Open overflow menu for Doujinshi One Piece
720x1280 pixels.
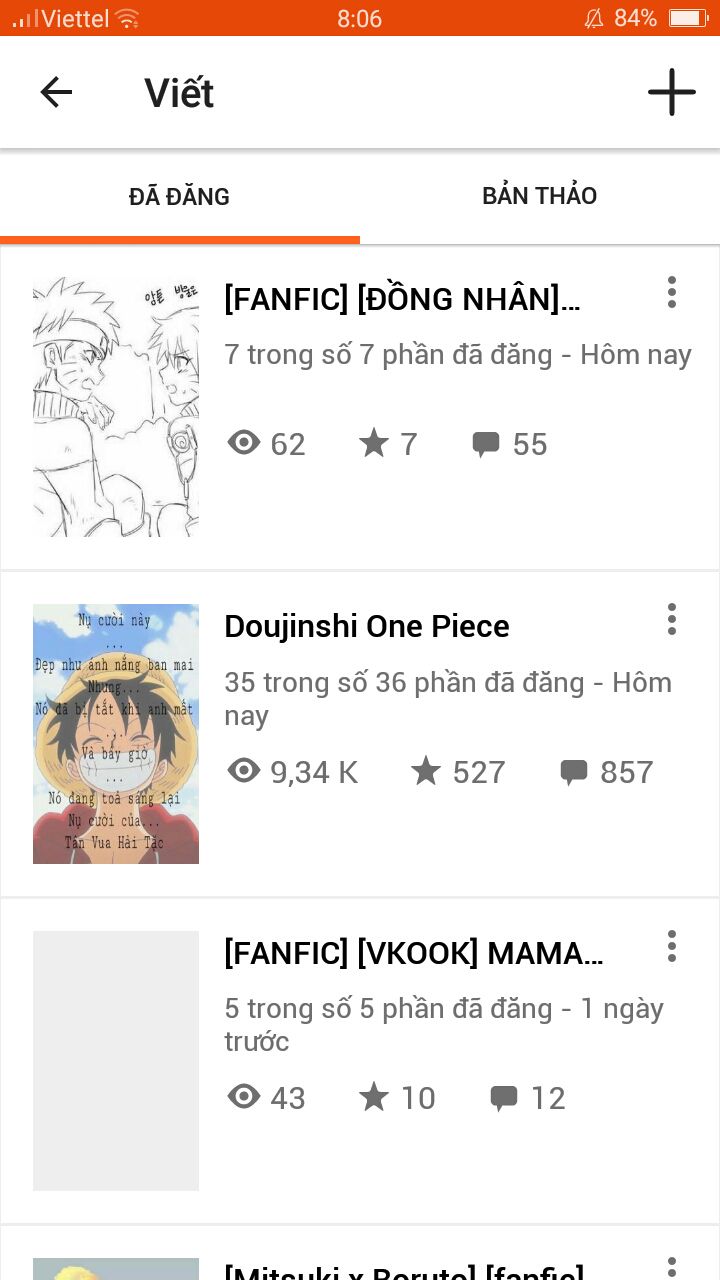672,619
